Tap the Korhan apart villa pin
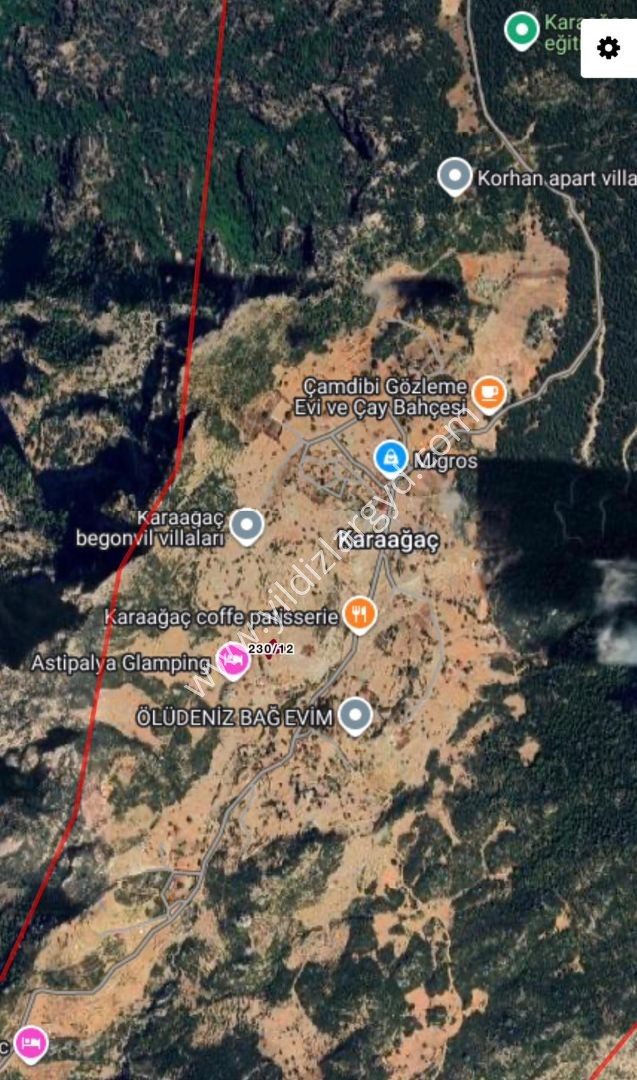The image size is (637, 1080). (x=455, y=176)
